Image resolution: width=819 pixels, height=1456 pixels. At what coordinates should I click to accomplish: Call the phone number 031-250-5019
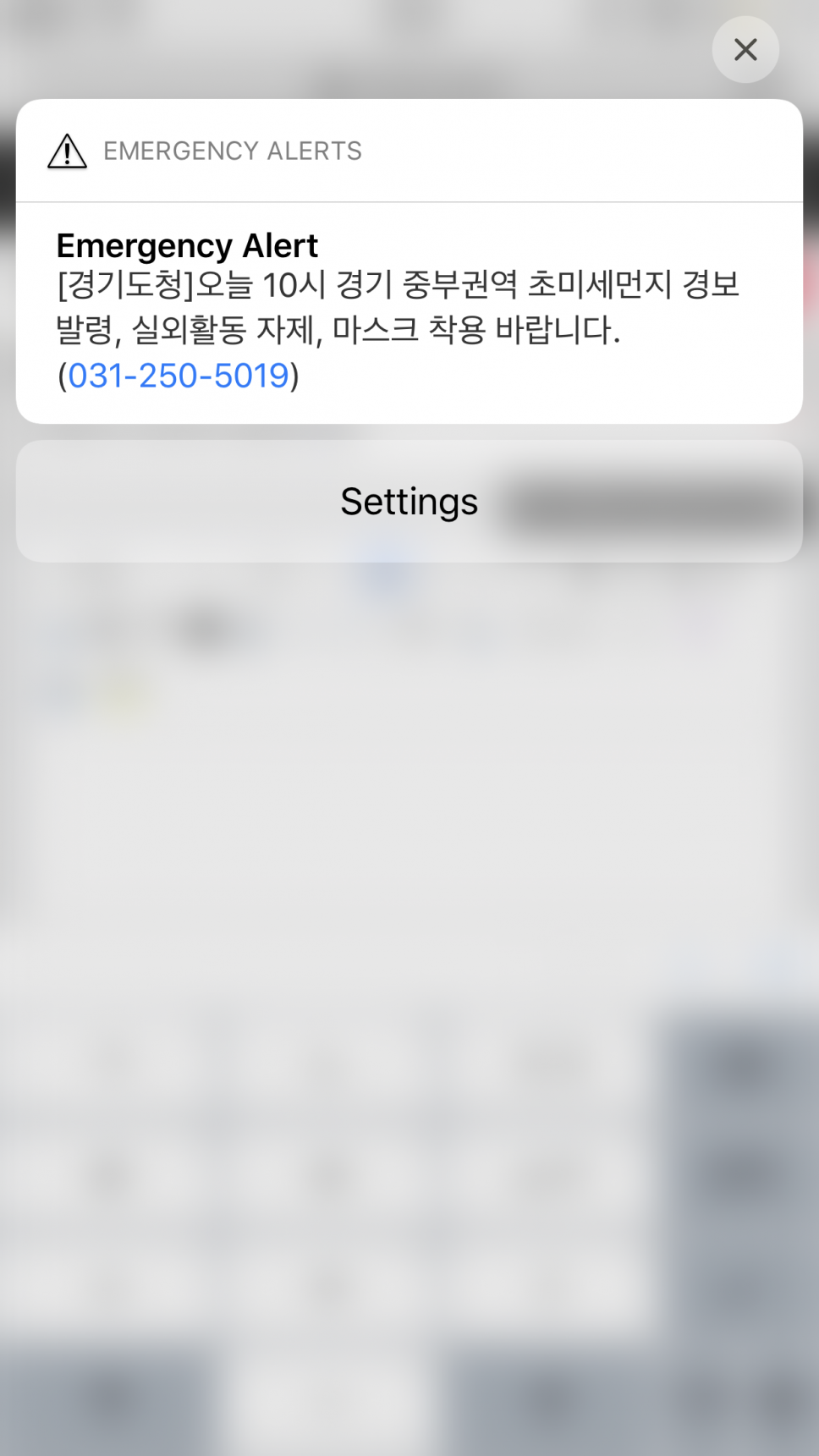(x=179, y=376)
